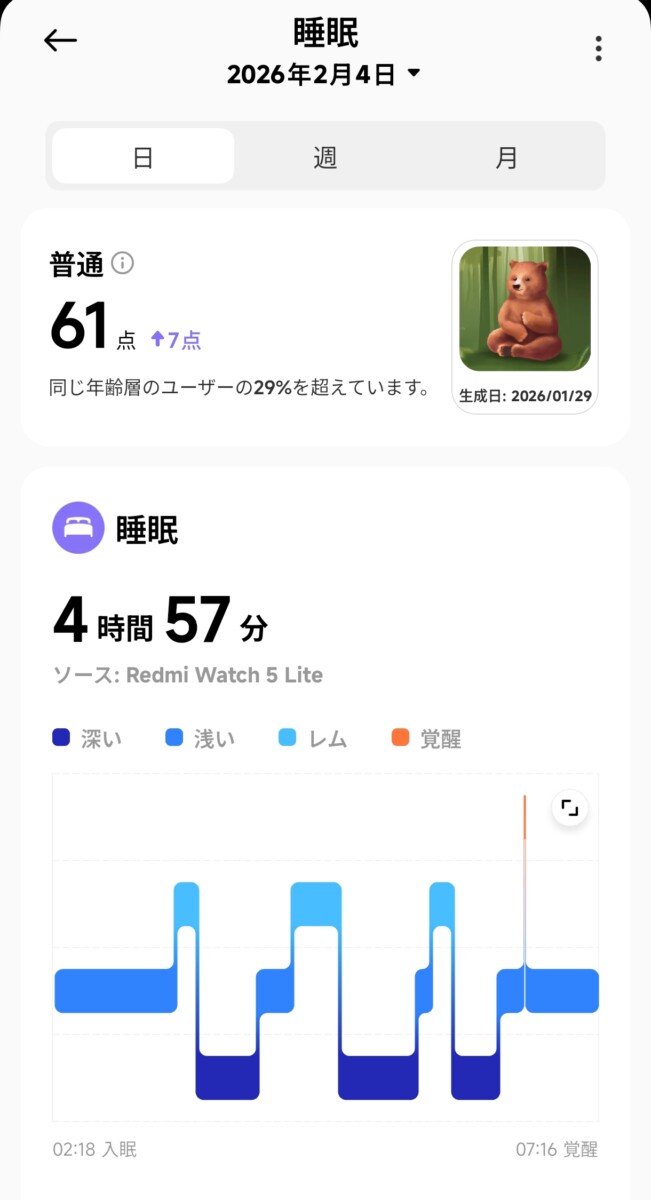Switch to the 週 tab
This screenshot has height=1200, width=651.
pos(325,157)
